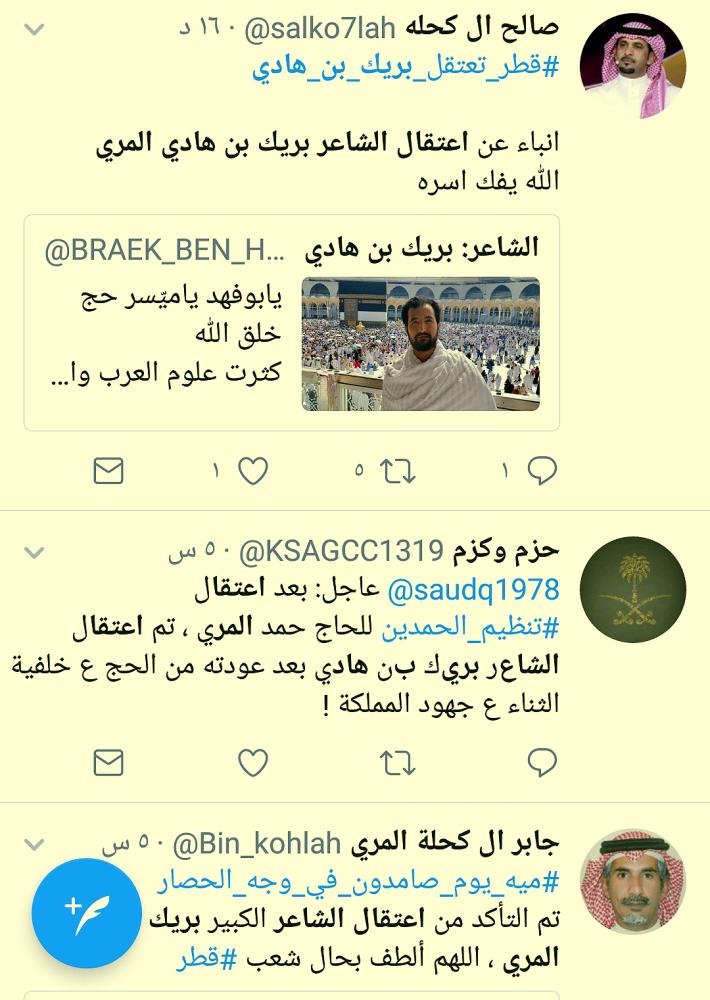Viewport: 710px width, 1000px height.
Task: Like the tweet by @KSAGCC1319
Action: tap(253, 762)
